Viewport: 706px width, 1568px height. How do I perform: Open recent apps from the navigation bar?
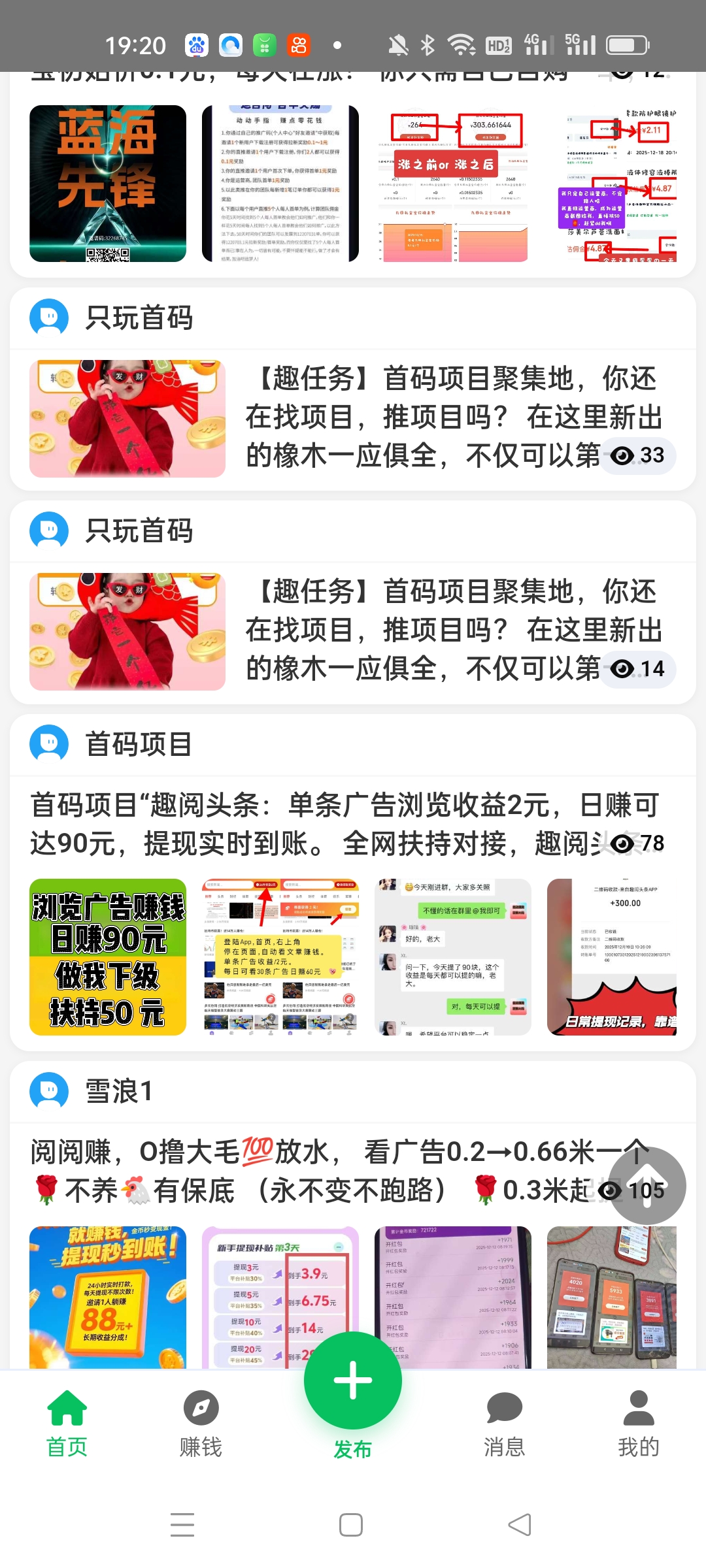(x=182, y=1525)
